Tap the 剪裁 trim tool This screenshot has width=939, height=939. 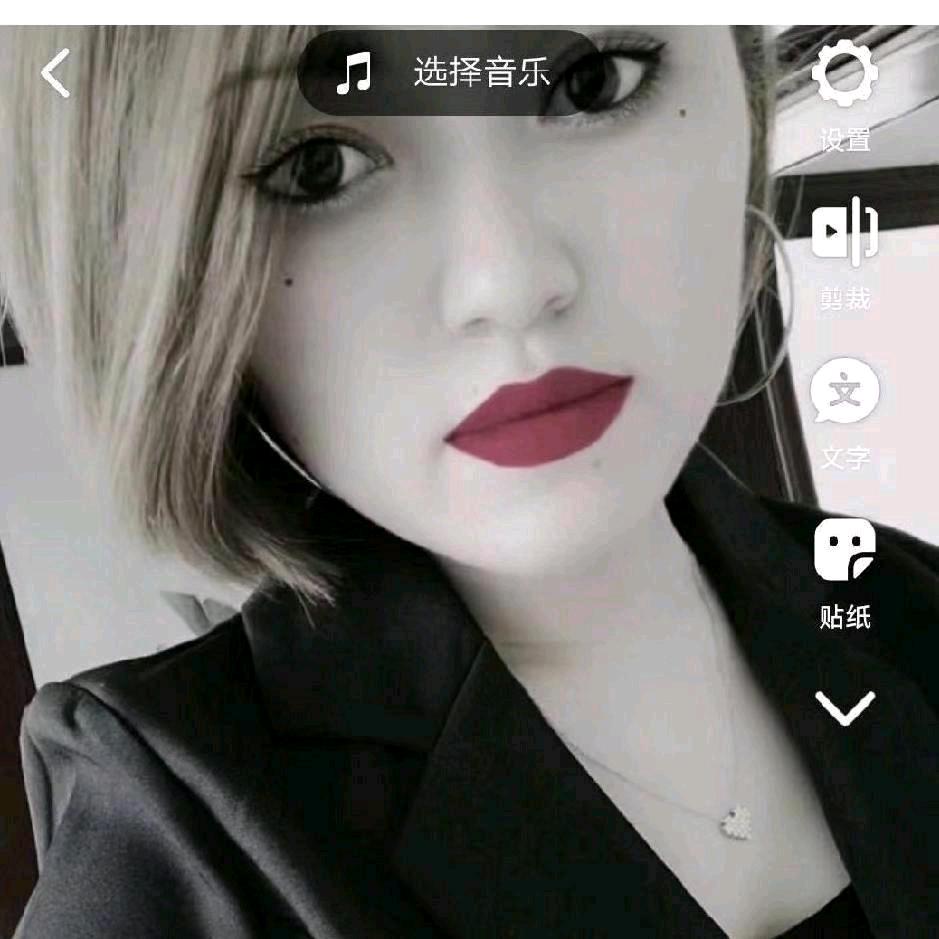pos(845,248)
